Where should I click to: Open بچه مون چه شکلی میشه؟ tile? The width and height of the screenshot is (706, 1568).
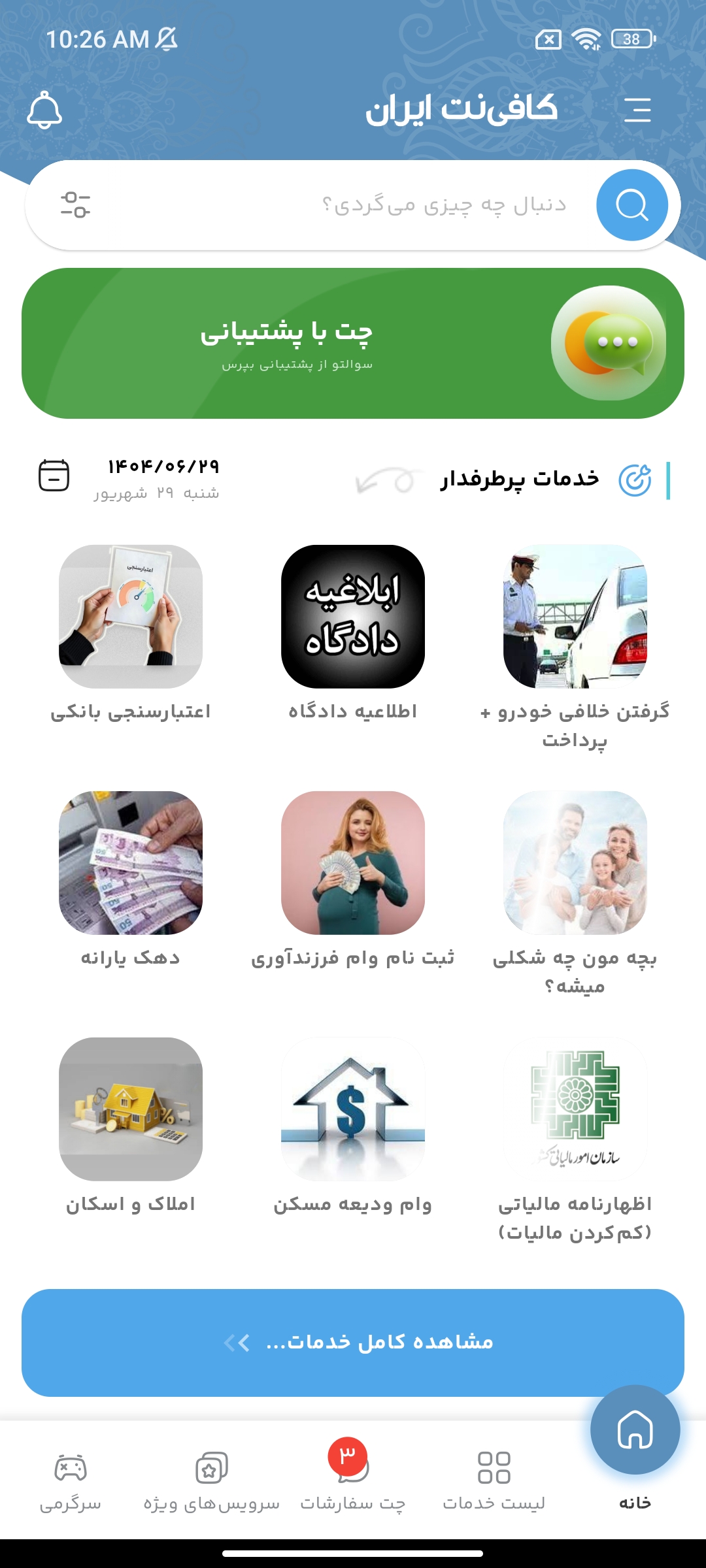pyautogui.click(x=575, y=862)
